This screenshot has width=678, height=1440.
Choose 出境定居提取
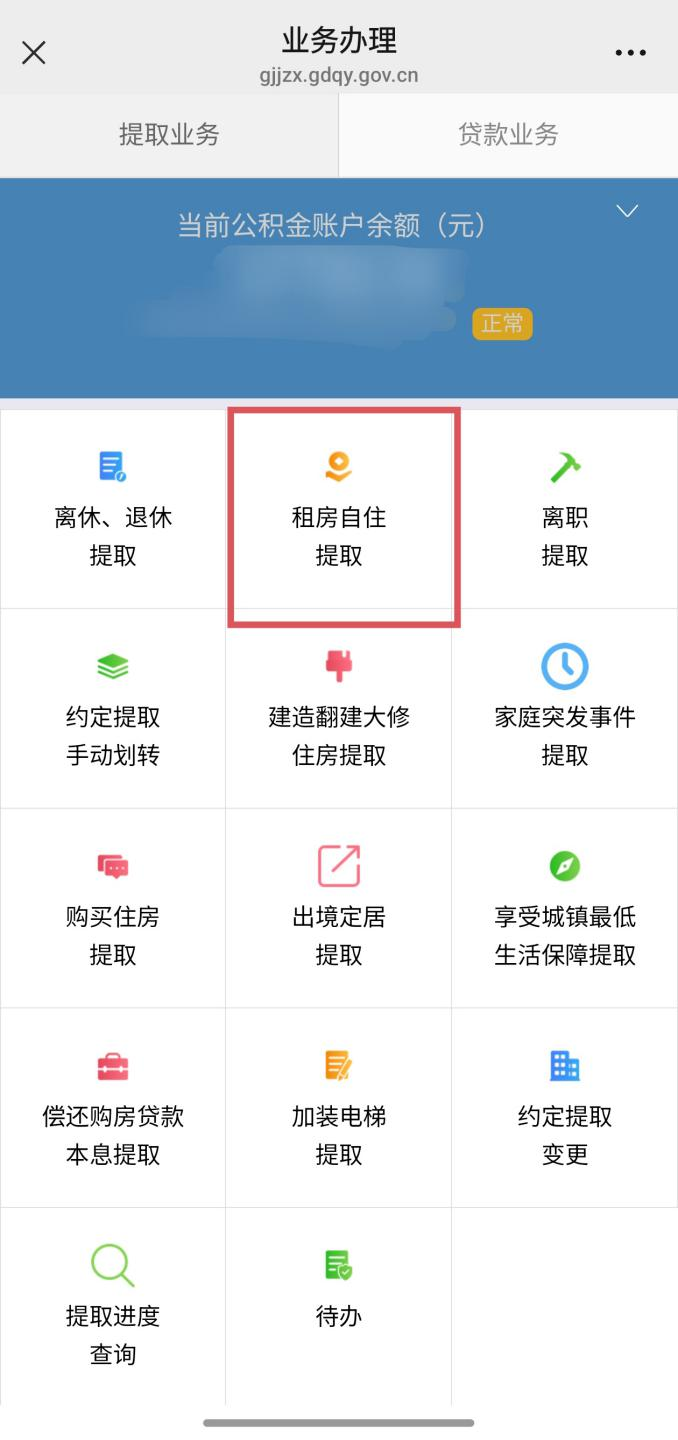(x=339, y=908)
